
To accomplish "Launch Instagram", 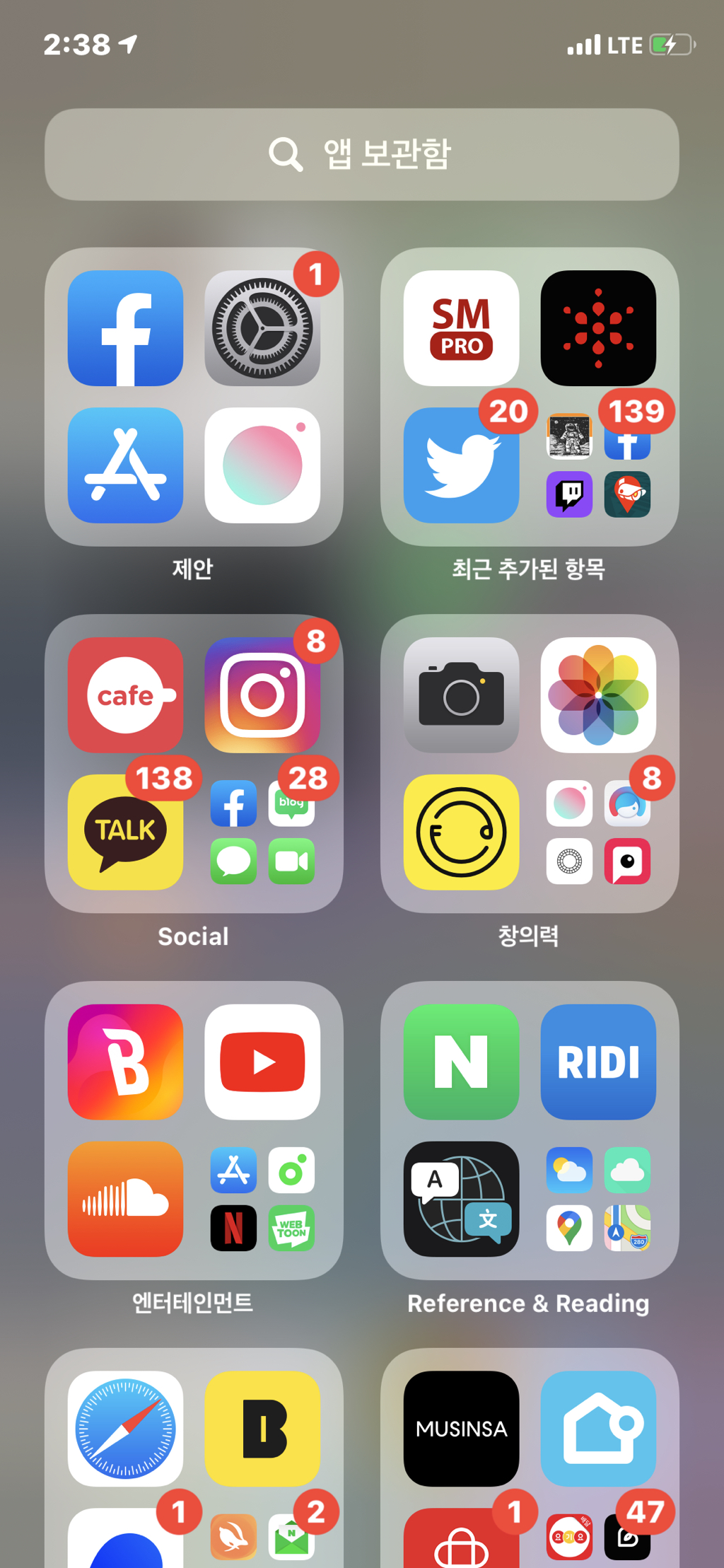I will pyautogui.click(x=262, y=695).
